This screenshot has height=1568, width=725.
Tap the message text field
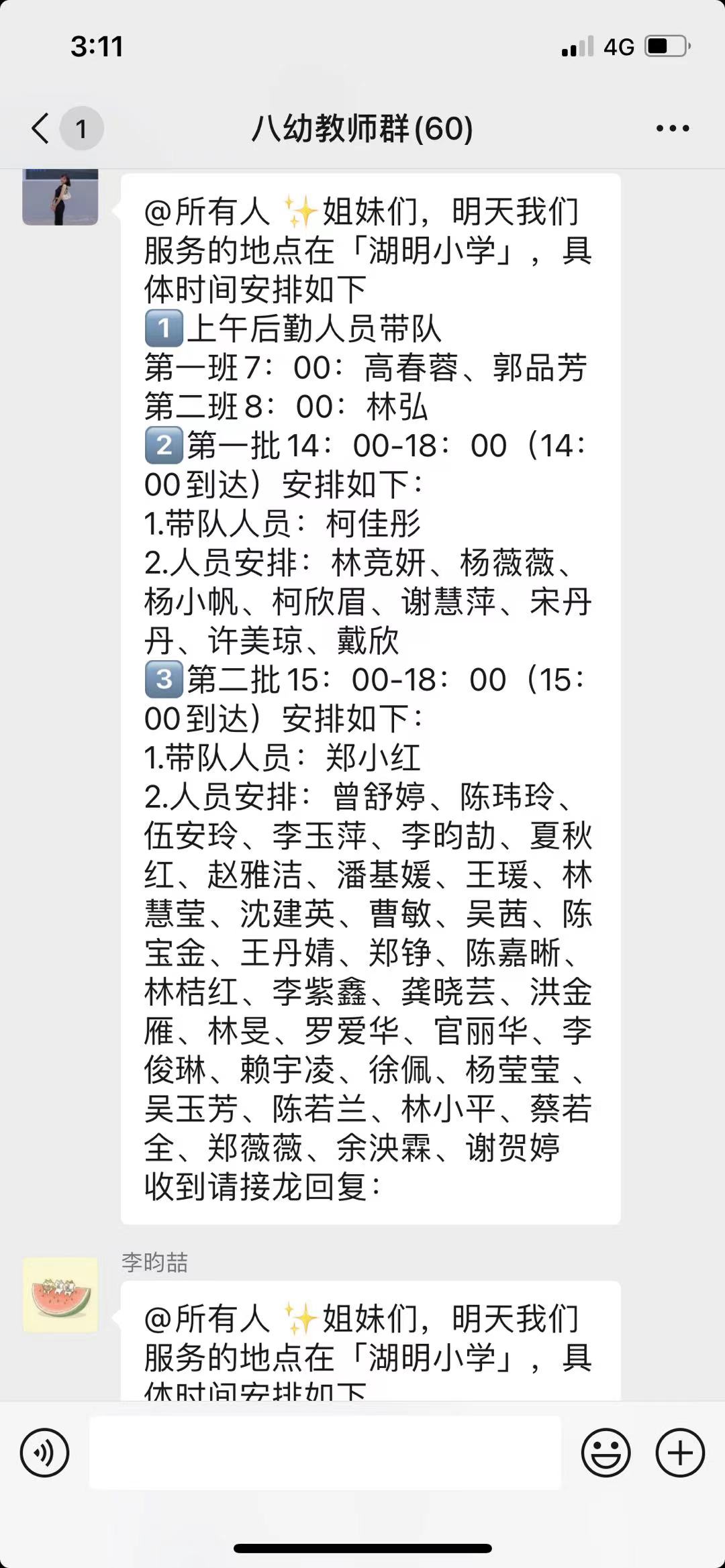pyautogui.click(x=325, y=1453)
